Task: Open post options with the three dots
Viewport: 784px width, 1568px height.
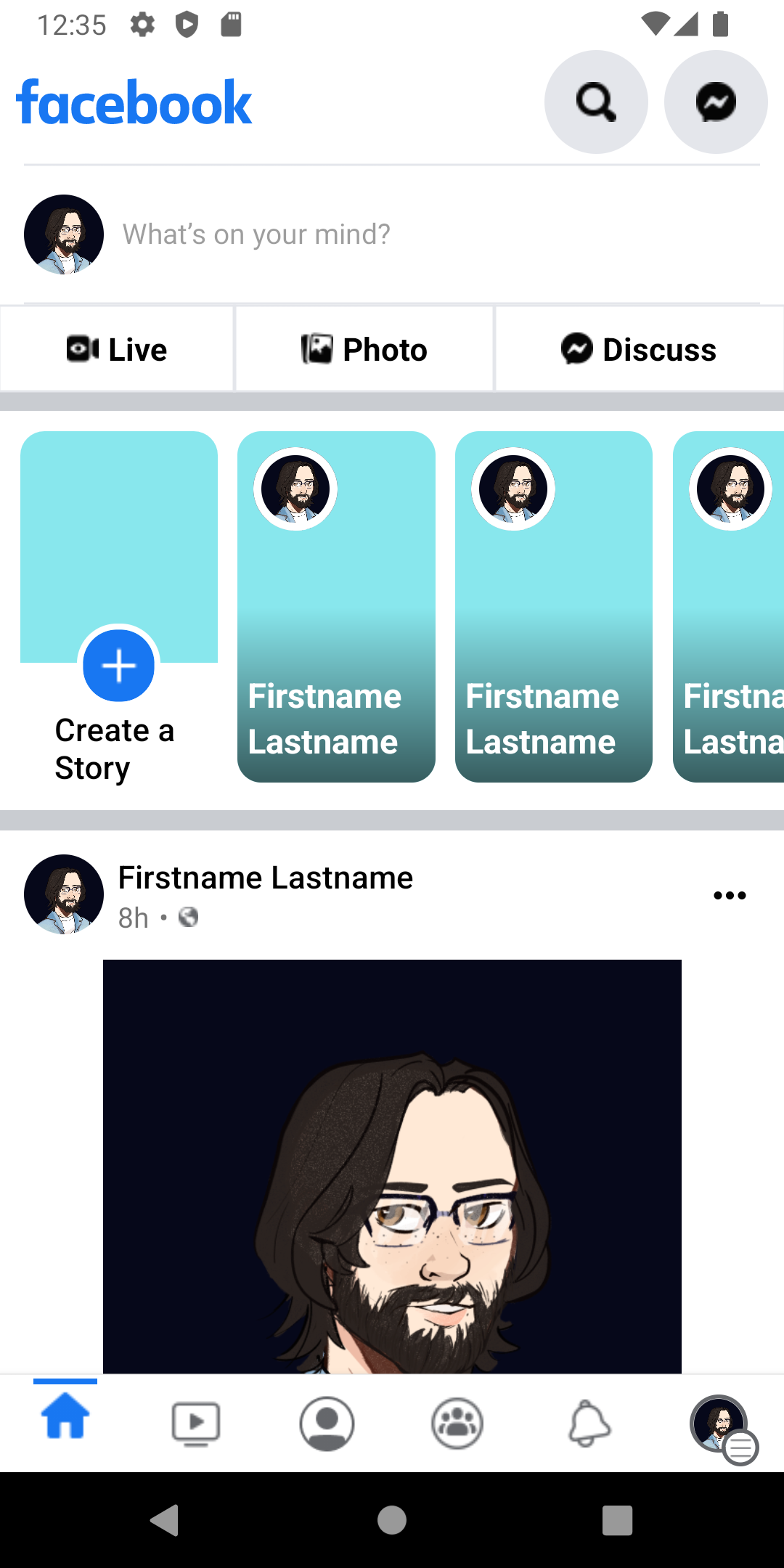Action: [729, 894]
